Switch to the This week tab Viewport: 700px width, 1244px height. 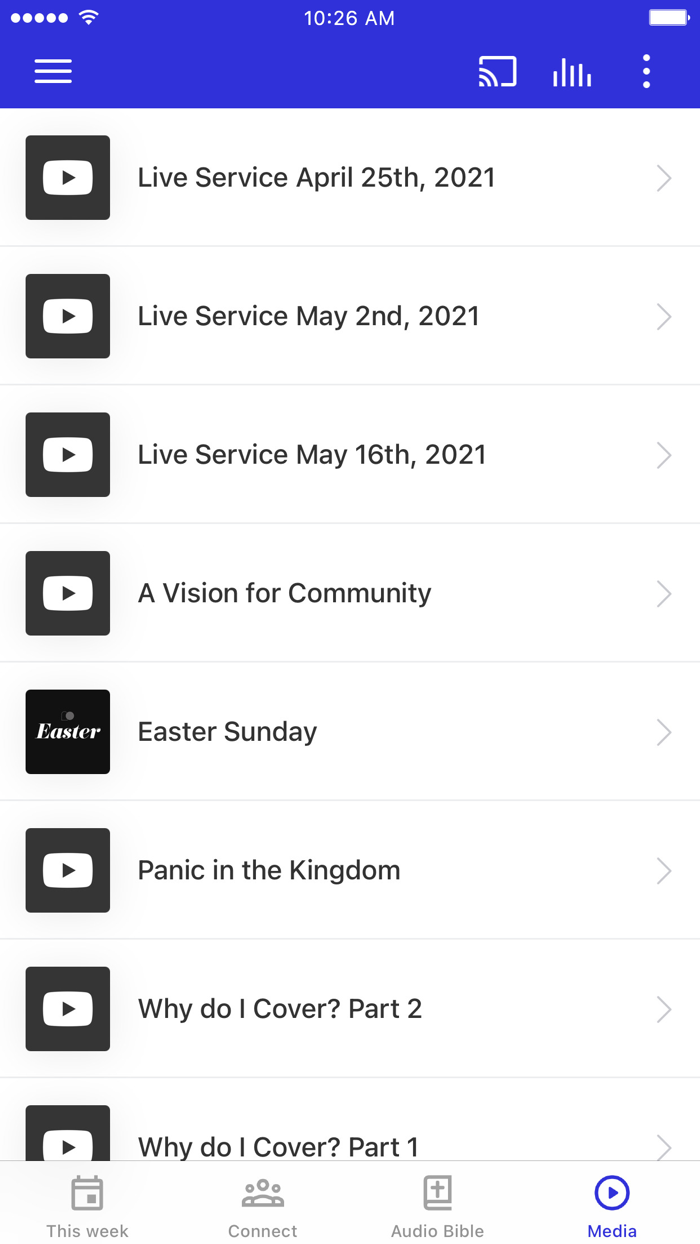87,1206
